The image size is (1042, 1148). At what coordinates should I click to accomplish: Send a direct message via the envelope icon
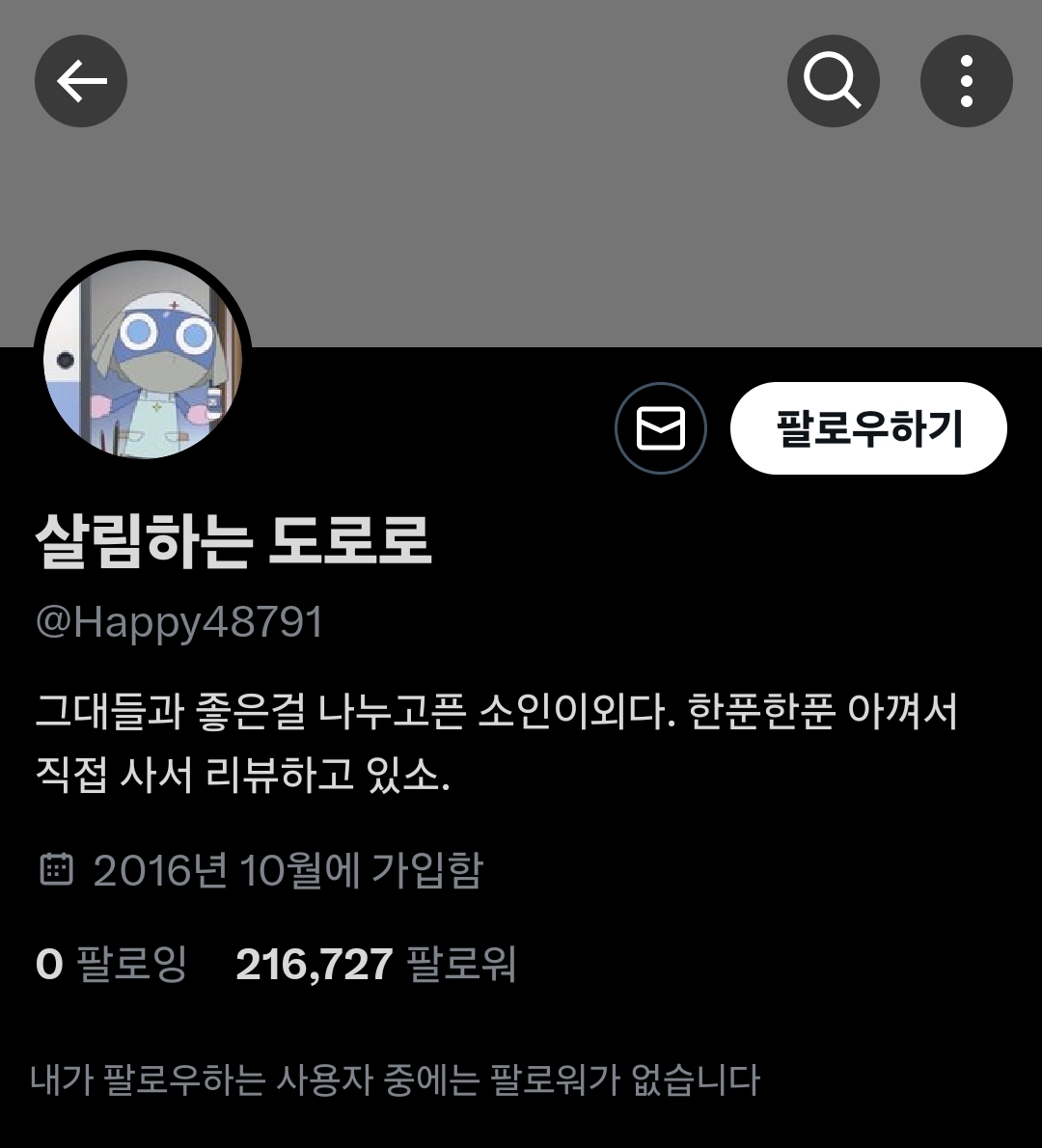660,429
